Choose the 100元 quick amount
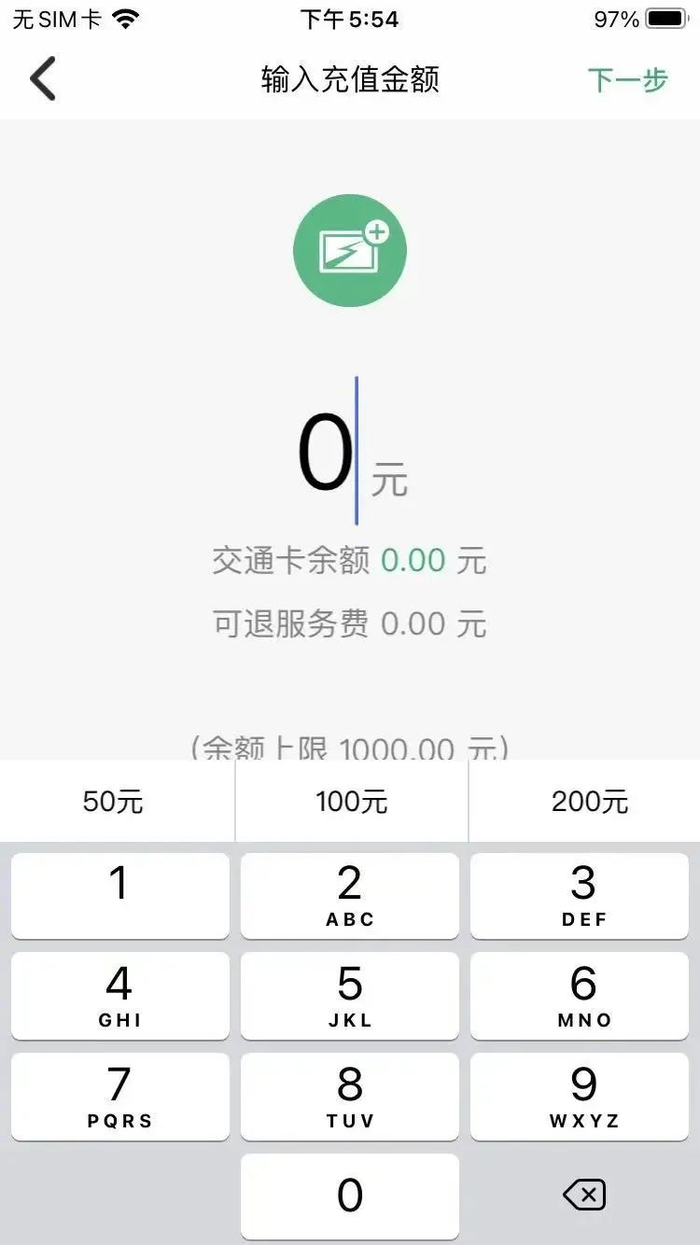Screen dimensions: 700x1245 351,802
